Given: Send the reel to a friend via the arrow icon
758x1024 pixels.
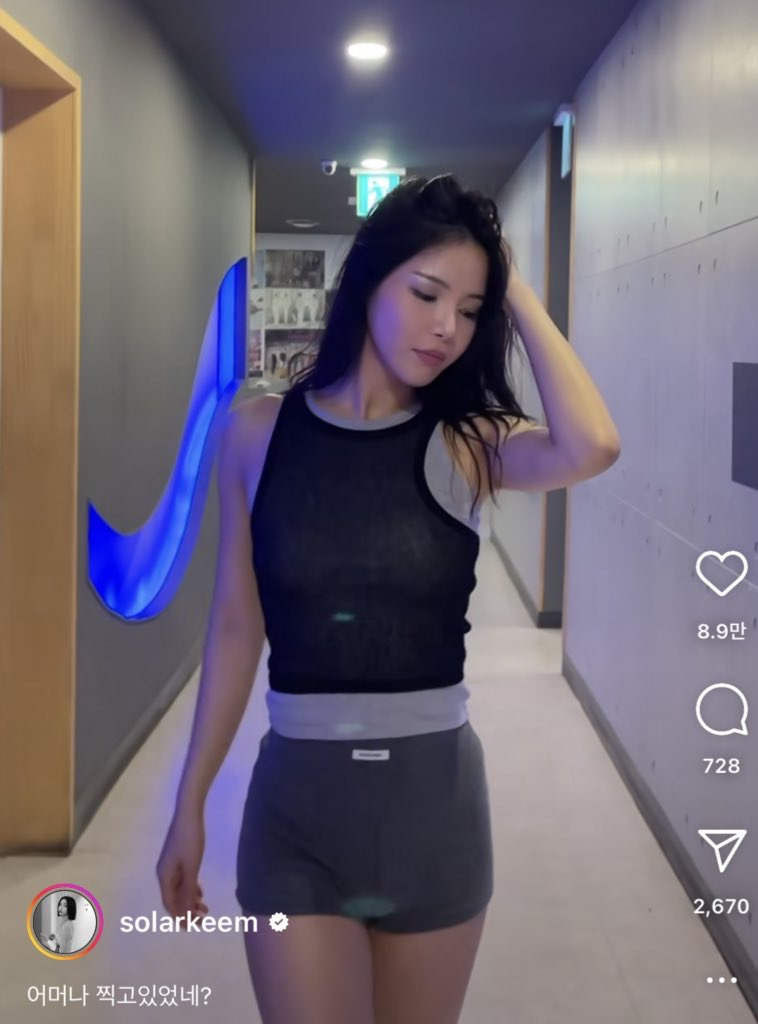Looking at the screenshot, I should coord(722,852).
